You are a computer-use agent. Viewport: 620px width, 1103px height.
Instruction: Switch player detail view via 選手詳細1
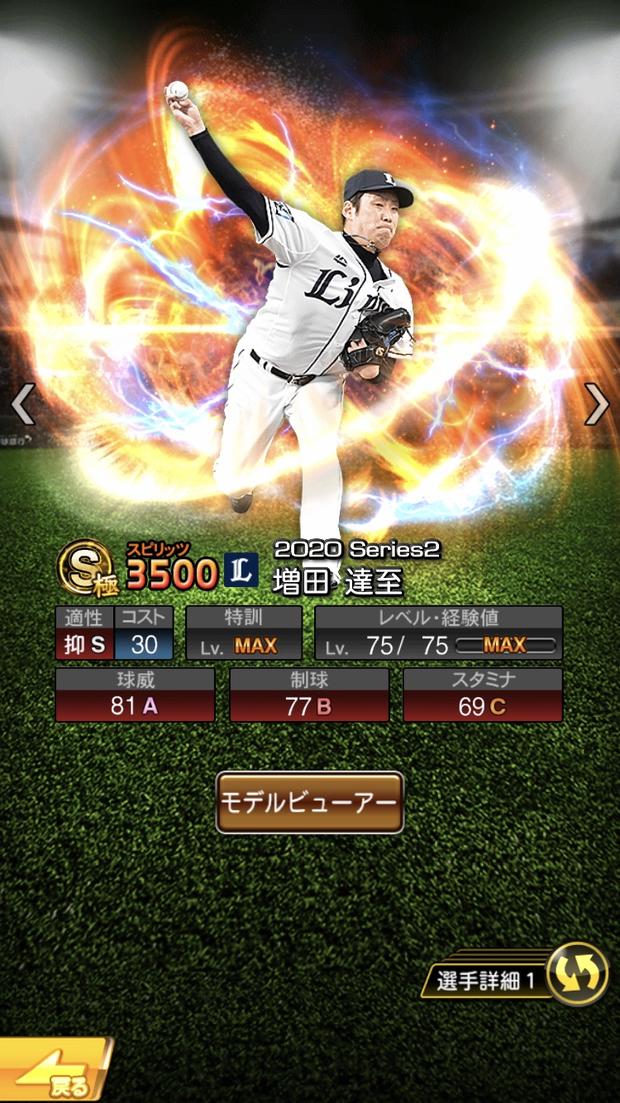tap(516, 974)
